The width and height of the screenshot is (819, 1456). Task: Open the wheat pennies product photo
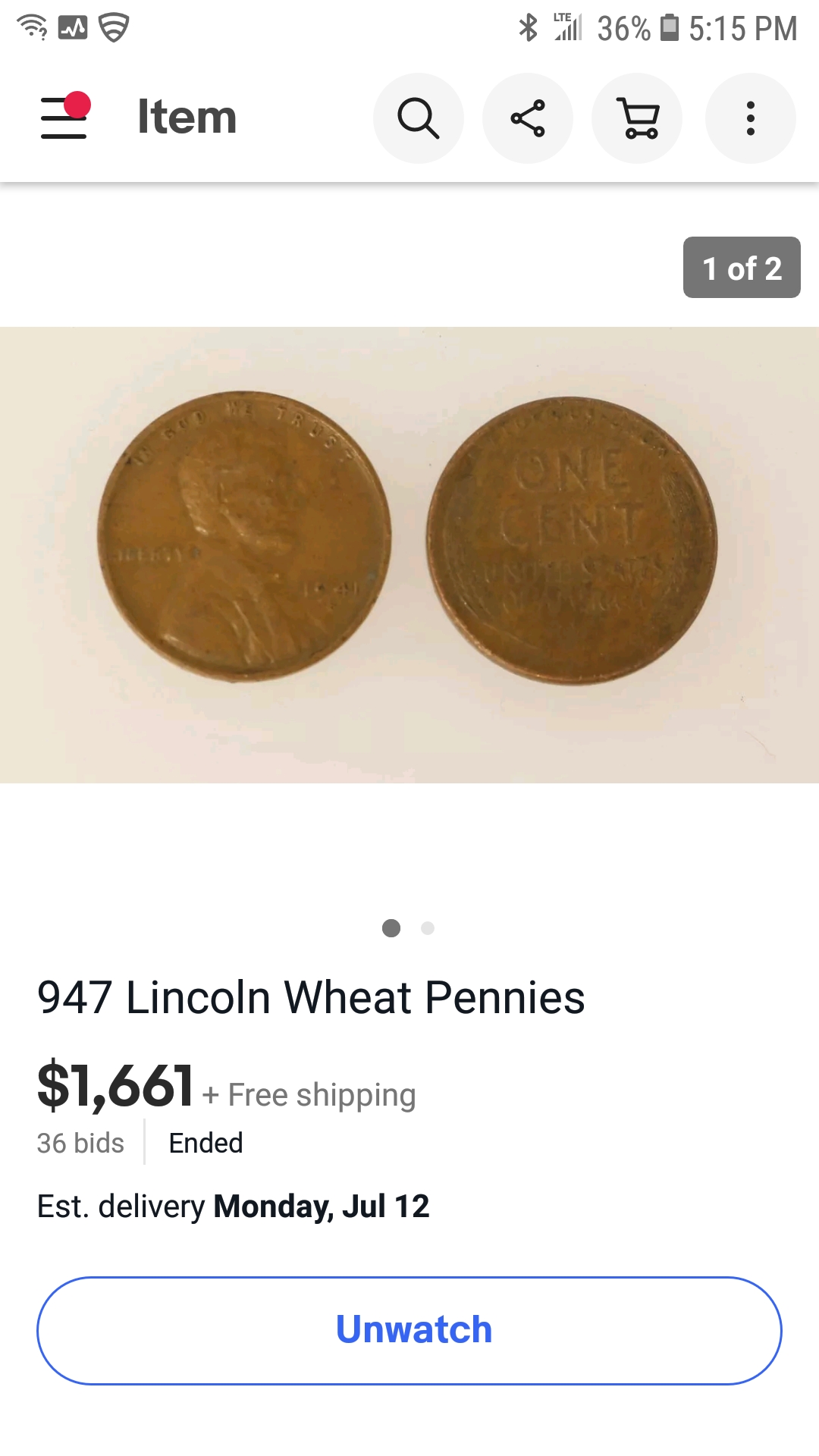tap(409, 554)
